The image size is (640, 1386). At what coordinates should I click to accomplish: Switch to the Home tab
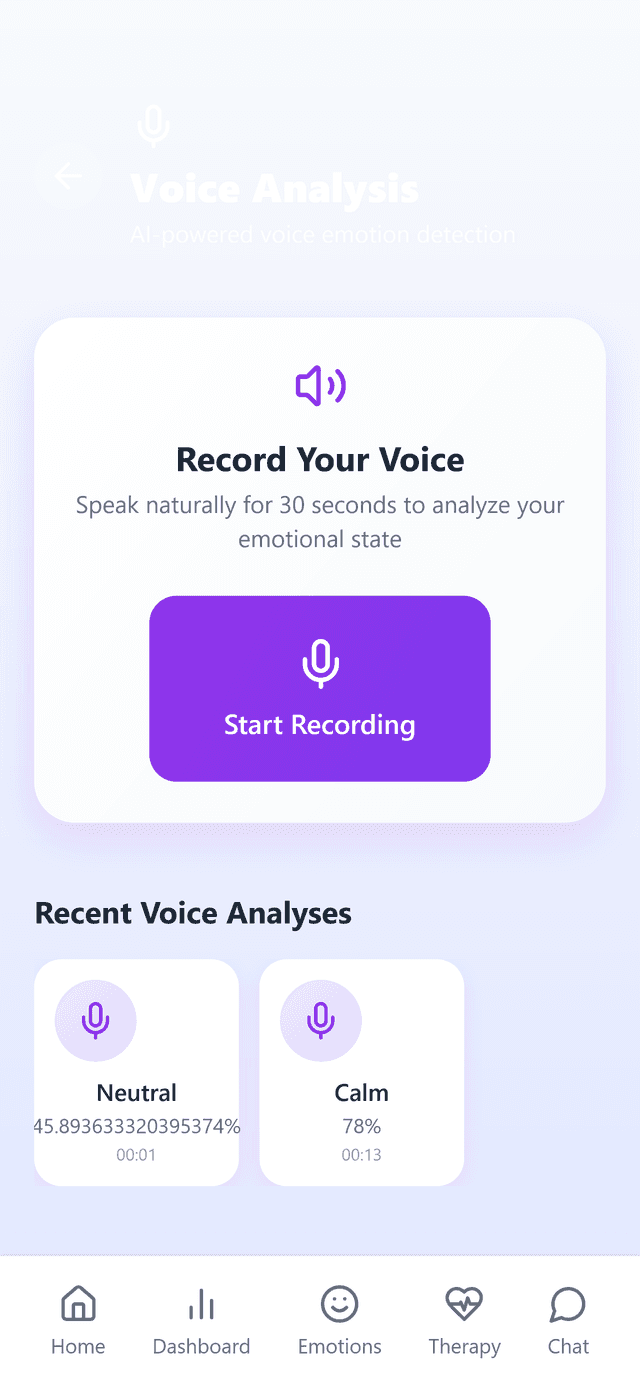point(78,1321)
